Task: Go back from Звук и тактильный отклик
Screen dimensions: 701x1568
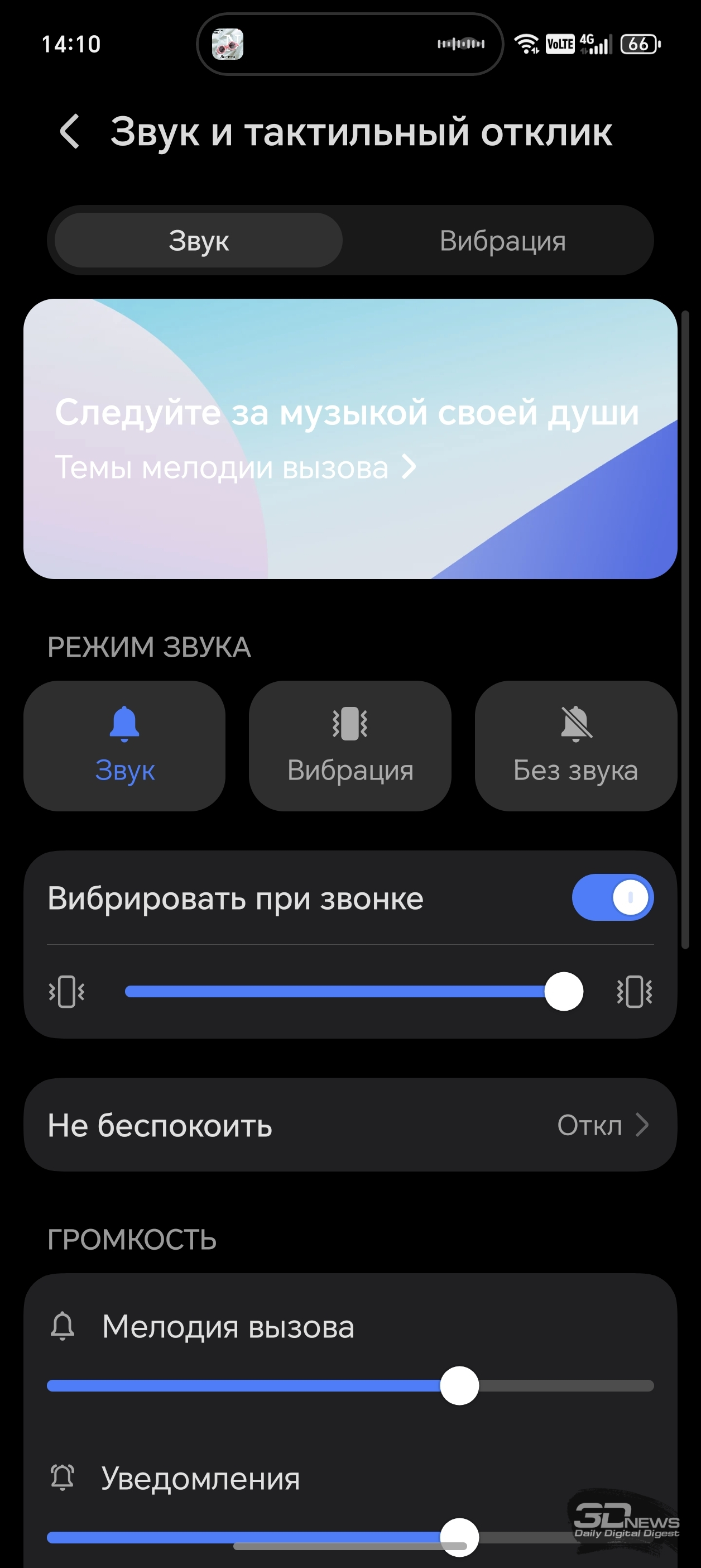Action: (x=70, y=131)
